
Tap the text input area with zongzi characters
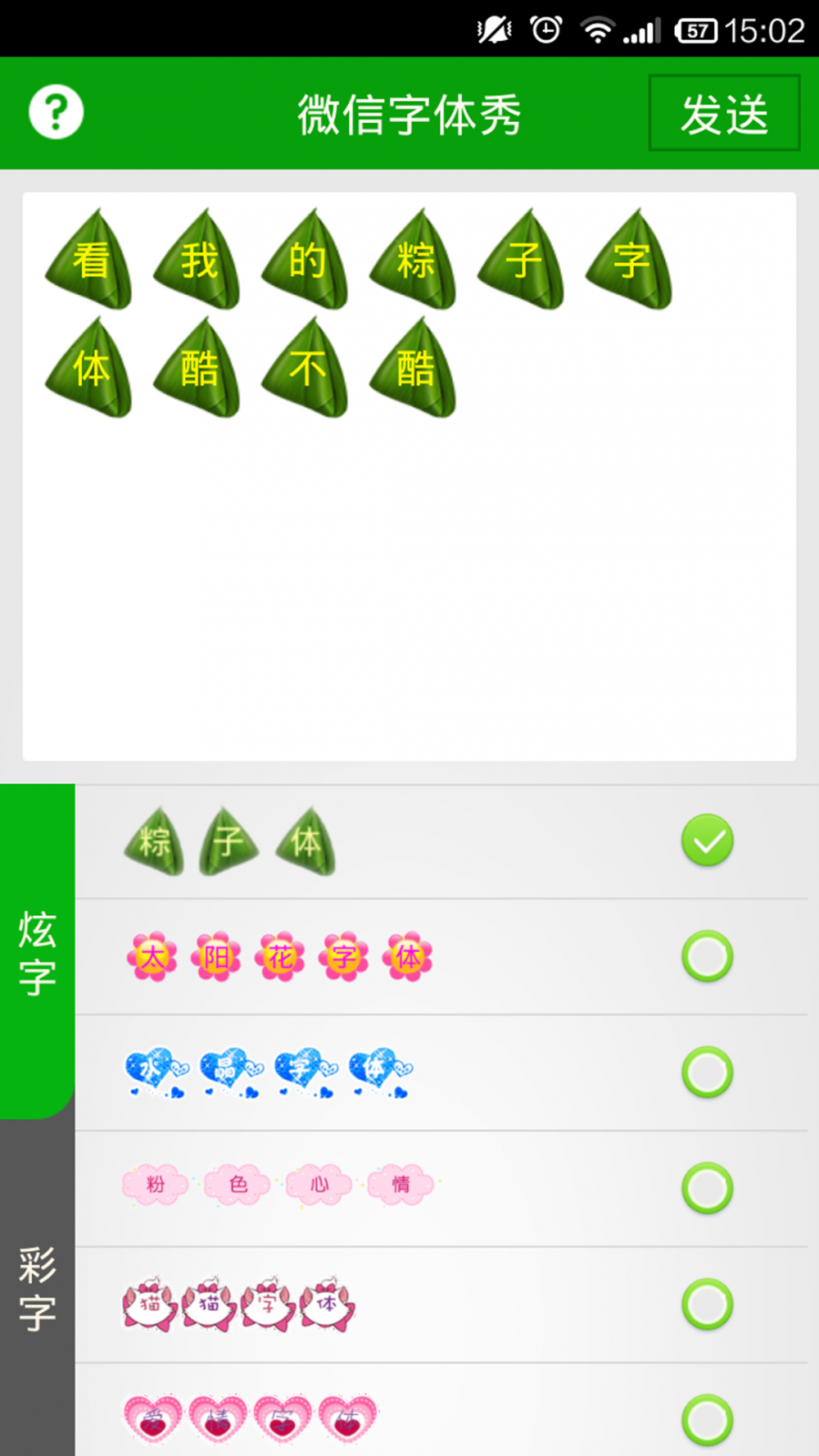(x=409, y=533)
